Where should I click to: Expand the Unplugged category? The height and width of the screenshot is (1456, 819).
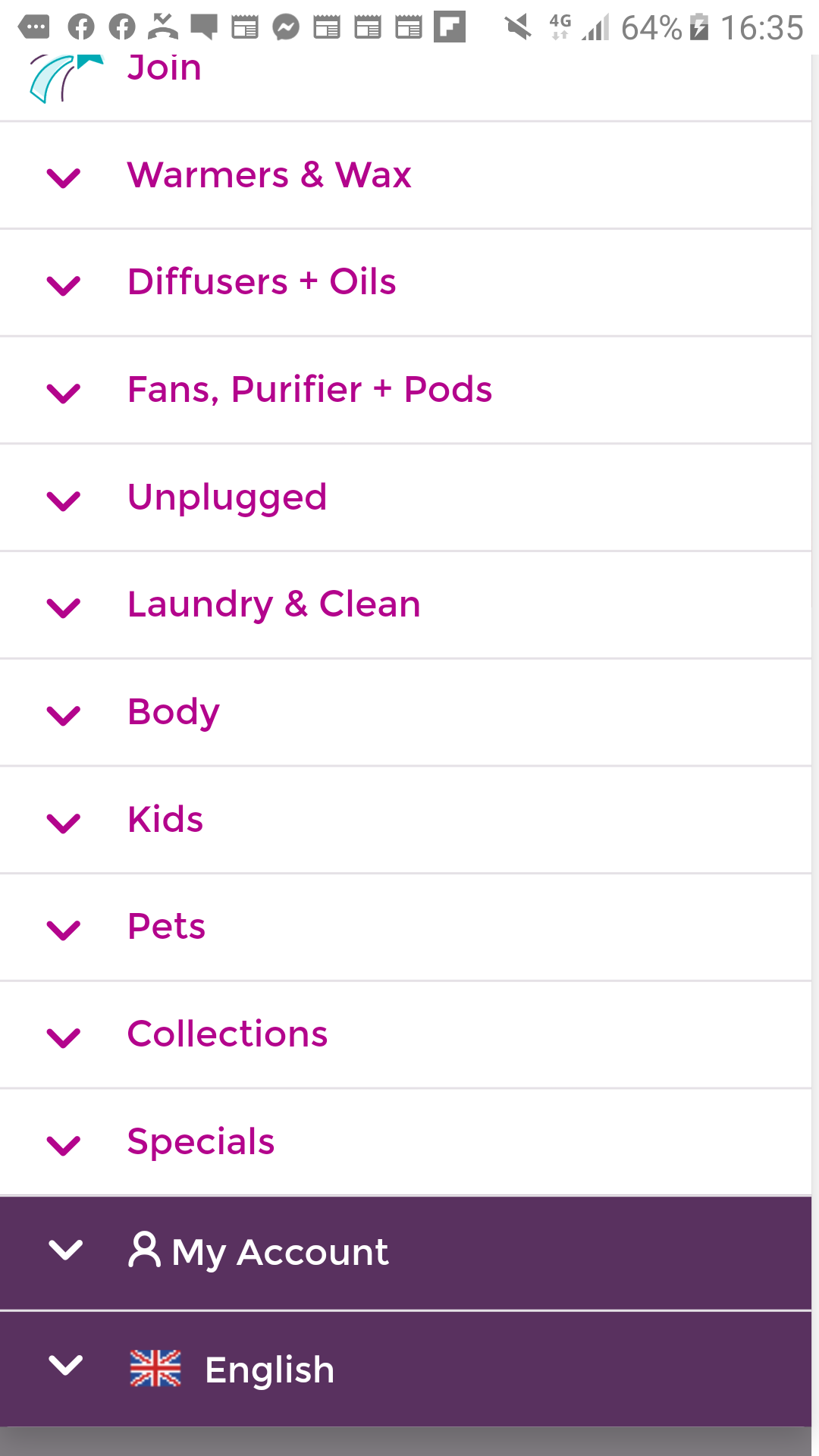coord(406,498)
